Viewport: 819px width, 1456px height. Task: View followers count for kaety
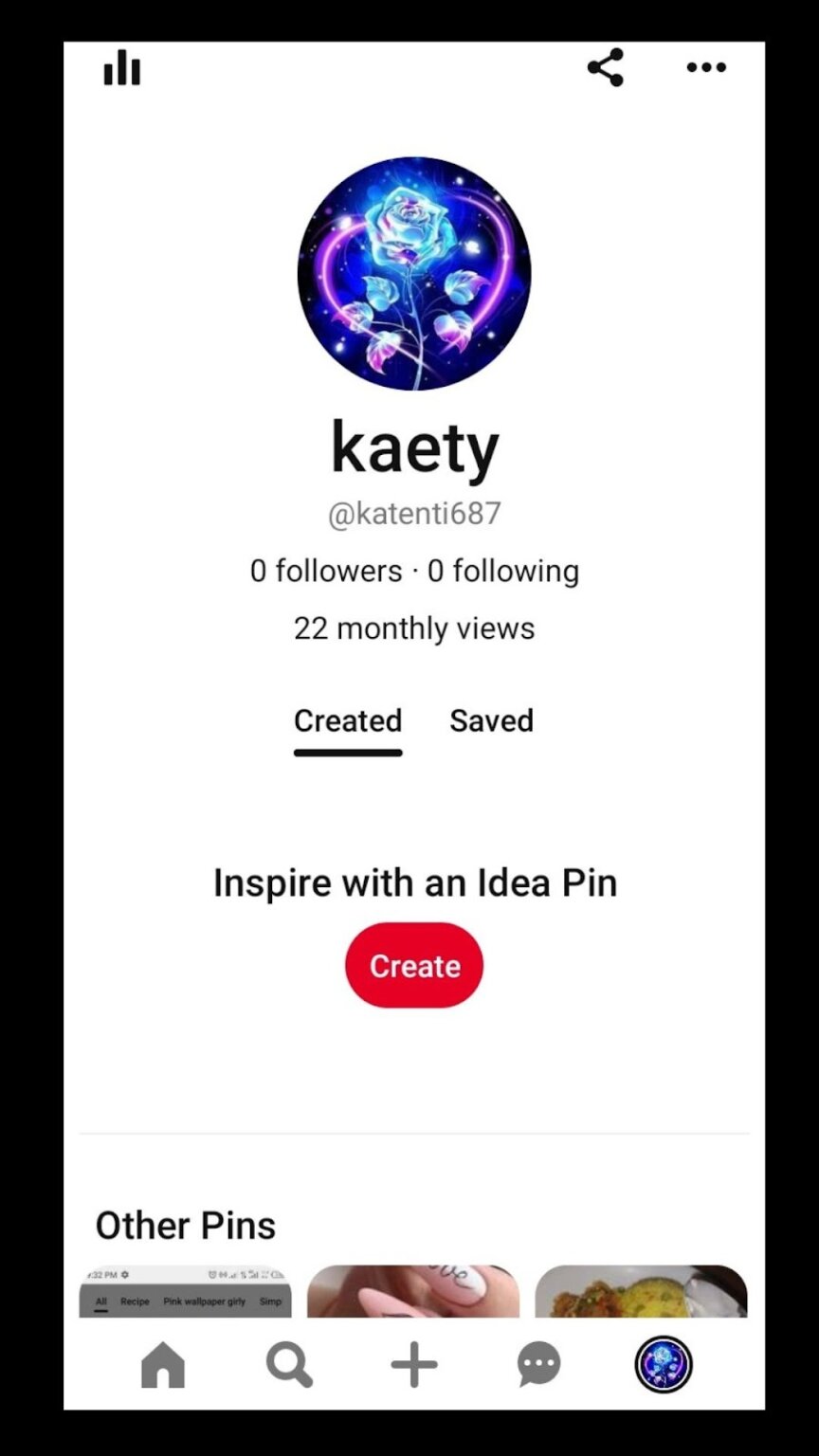pos(323,571)
